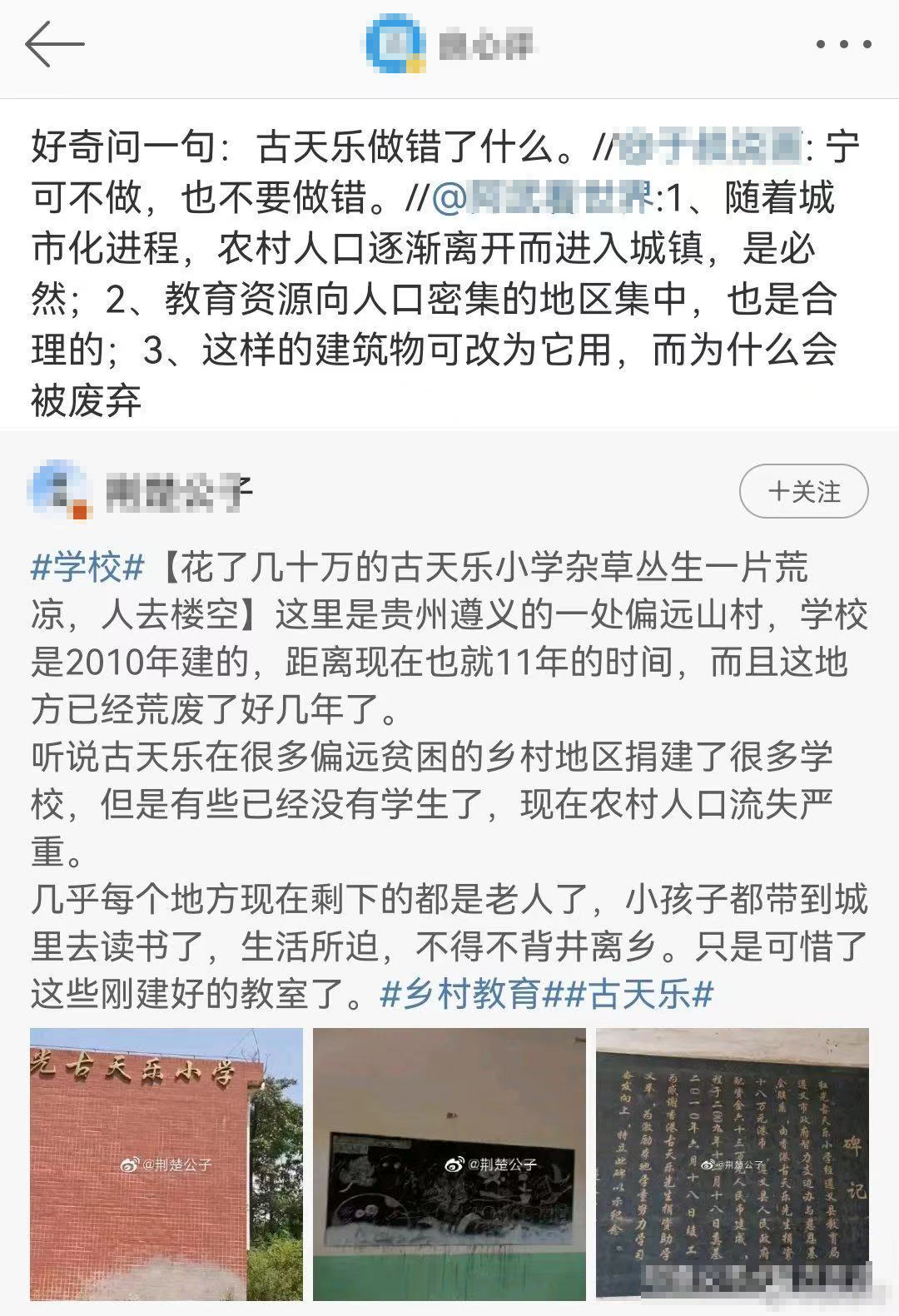Open the #学校# hashtag link
This screenshot has height=1316, width=899.
coord(87,569)
